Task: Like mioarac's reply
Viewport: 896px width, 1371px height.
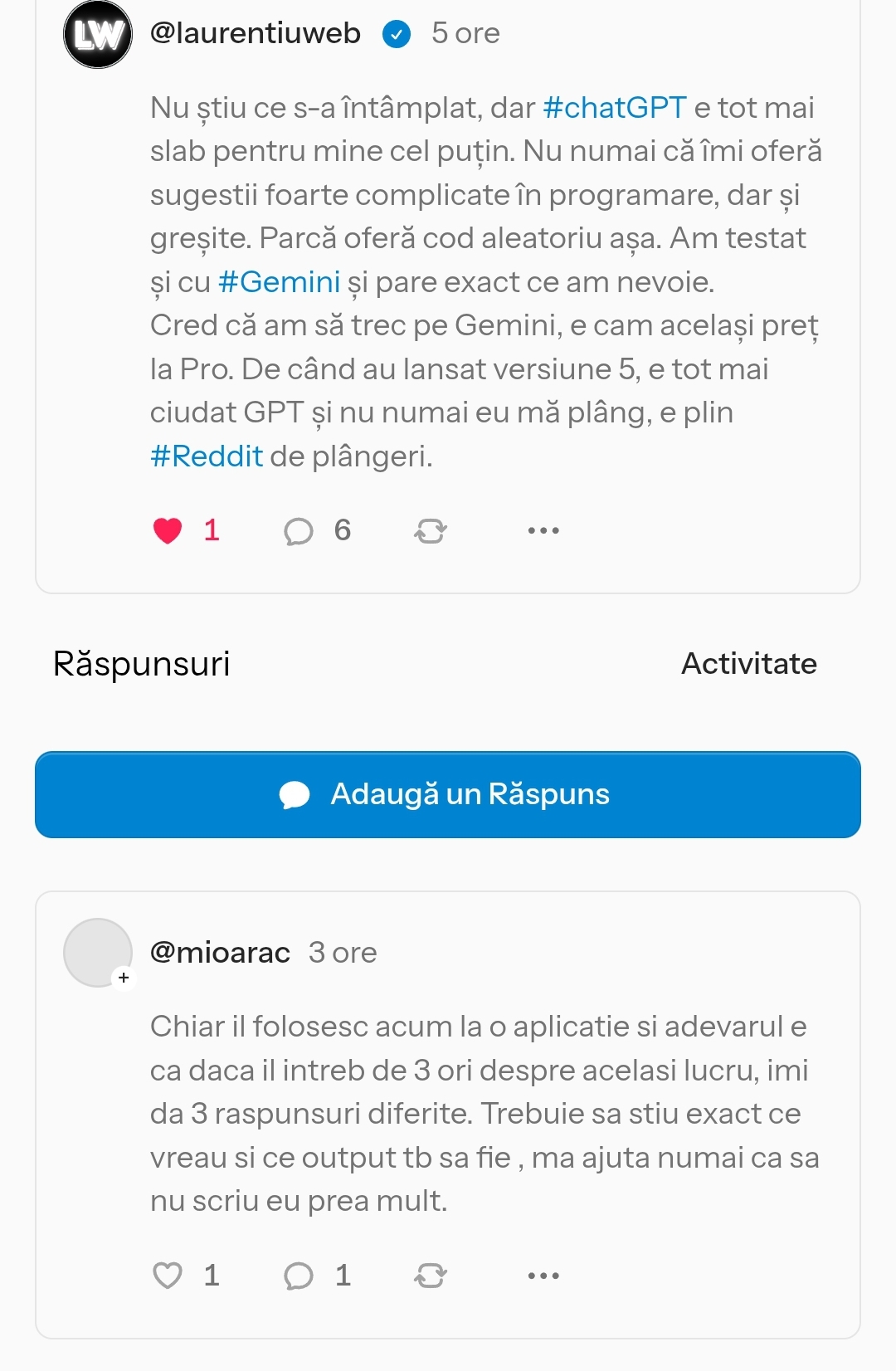Action: coord(168,1276)
